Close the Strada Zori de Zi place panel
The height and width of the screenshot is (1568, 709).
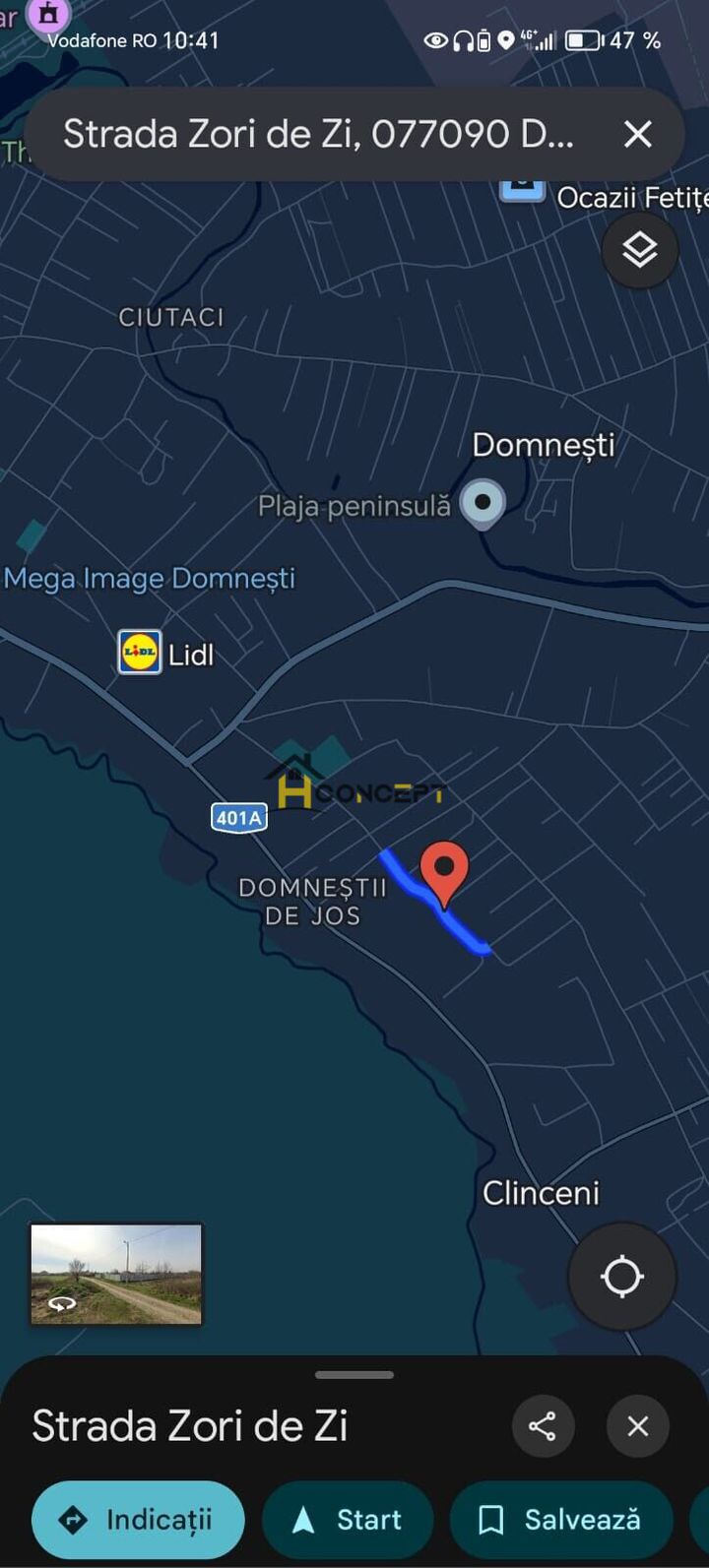coord(638,1425)
